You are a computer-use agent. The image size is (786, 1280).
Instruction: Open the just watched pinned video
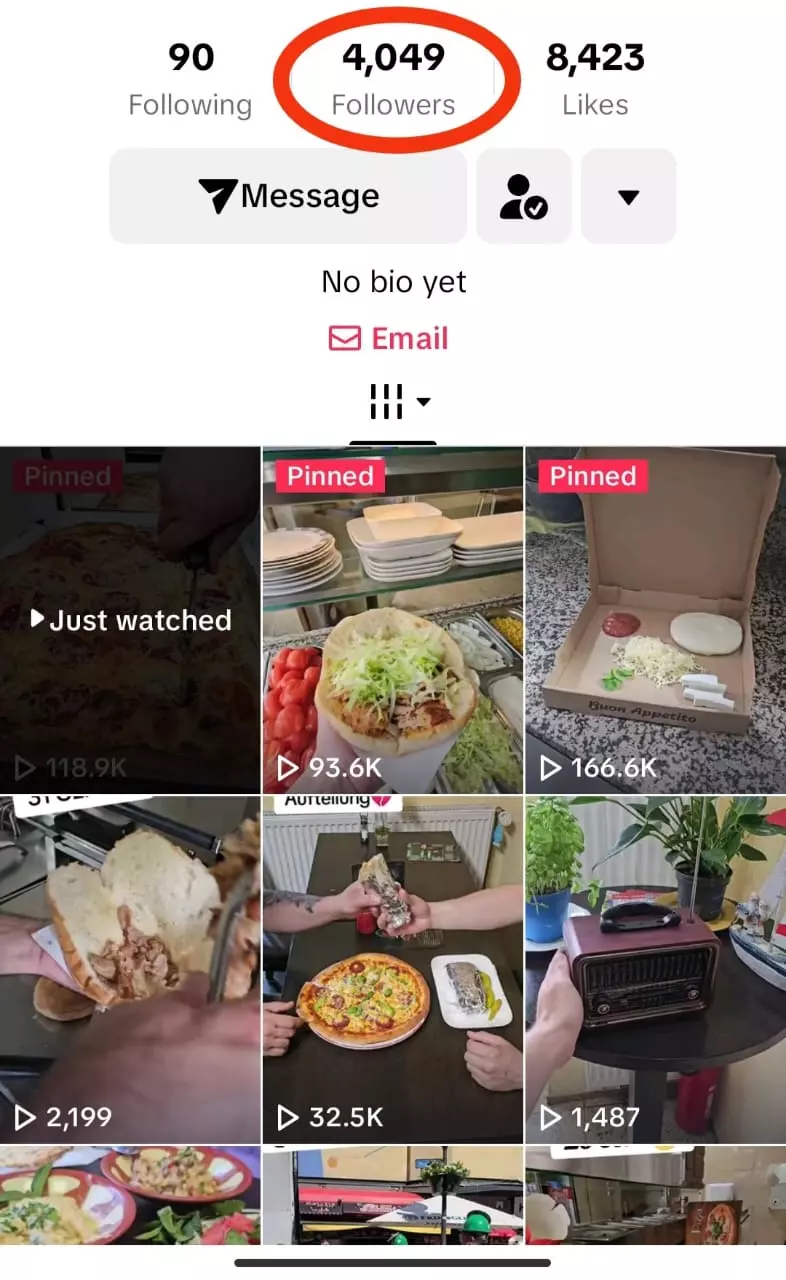pyautogui.click(x=130, y=620)
